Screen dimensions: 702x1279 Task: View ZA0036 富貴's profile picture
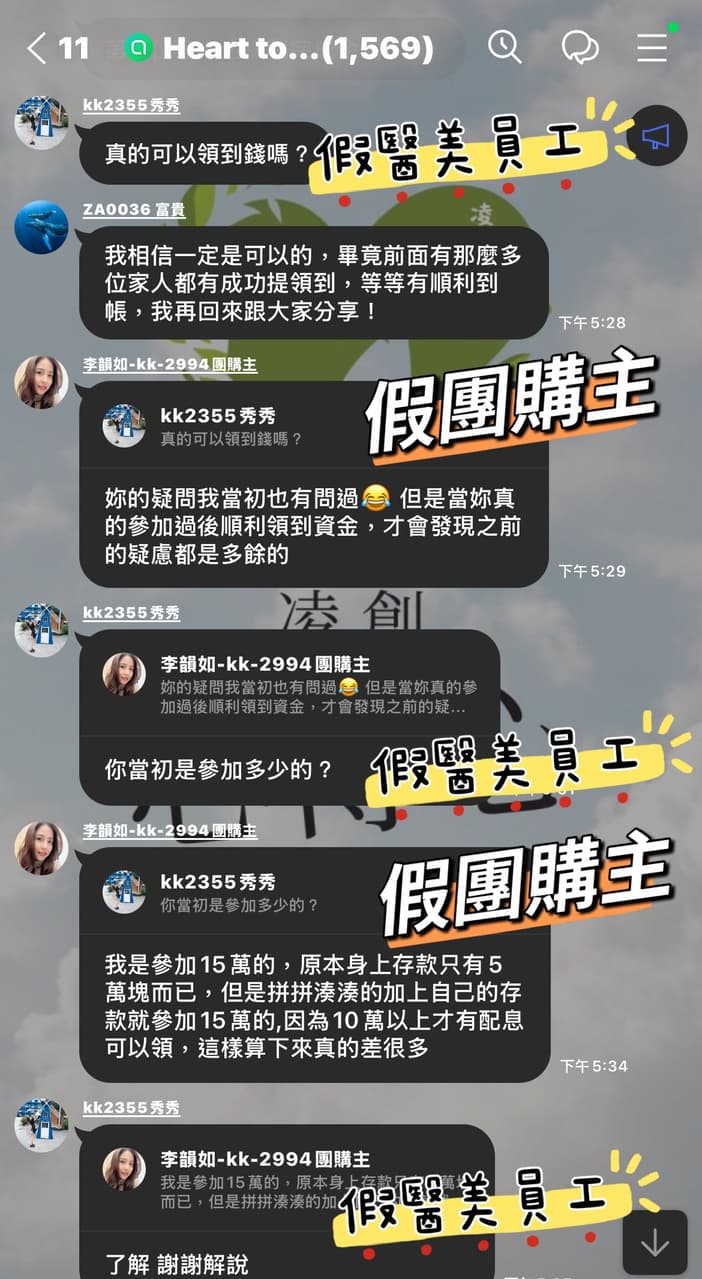tap(41, 228)
